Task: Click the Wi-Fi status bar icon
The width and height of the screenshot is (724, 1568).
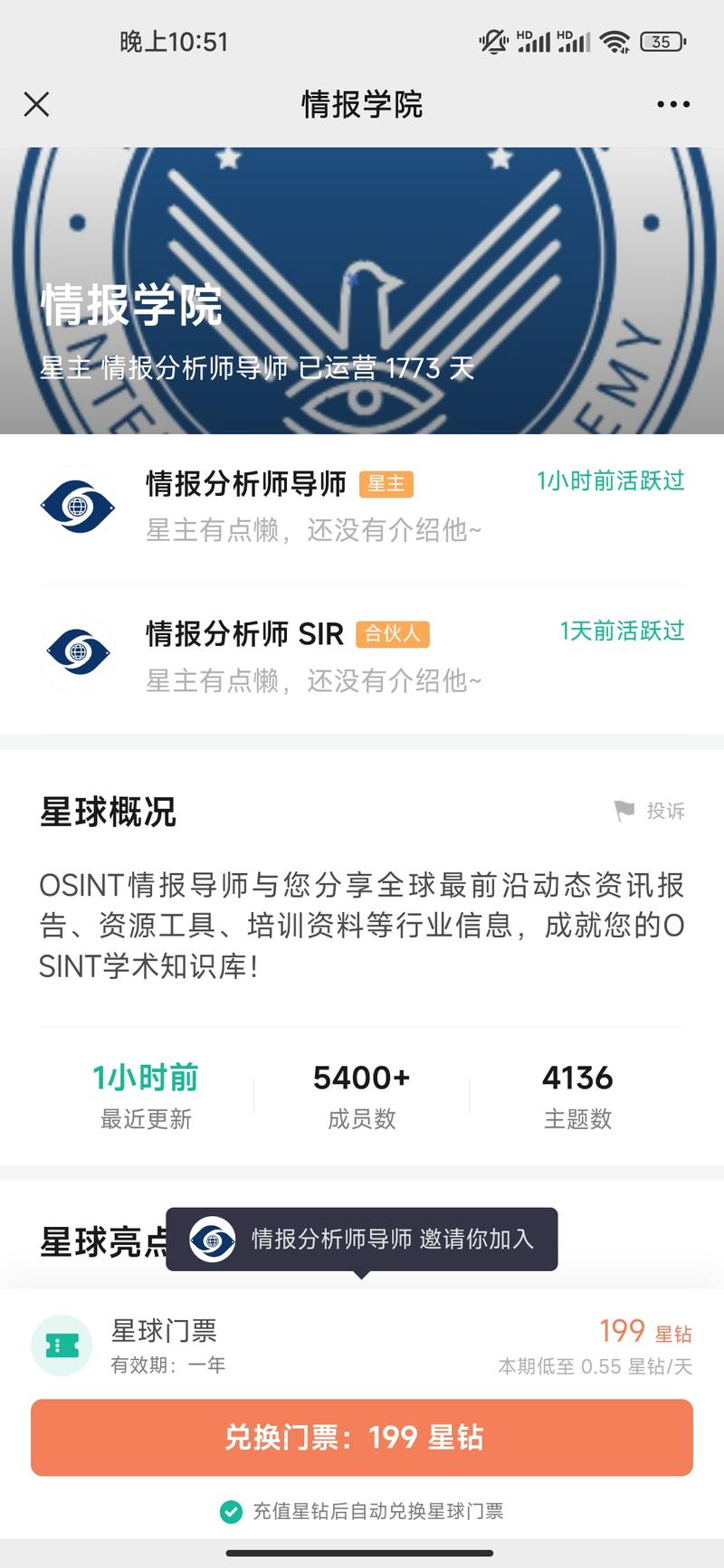Action: (616, 40)
